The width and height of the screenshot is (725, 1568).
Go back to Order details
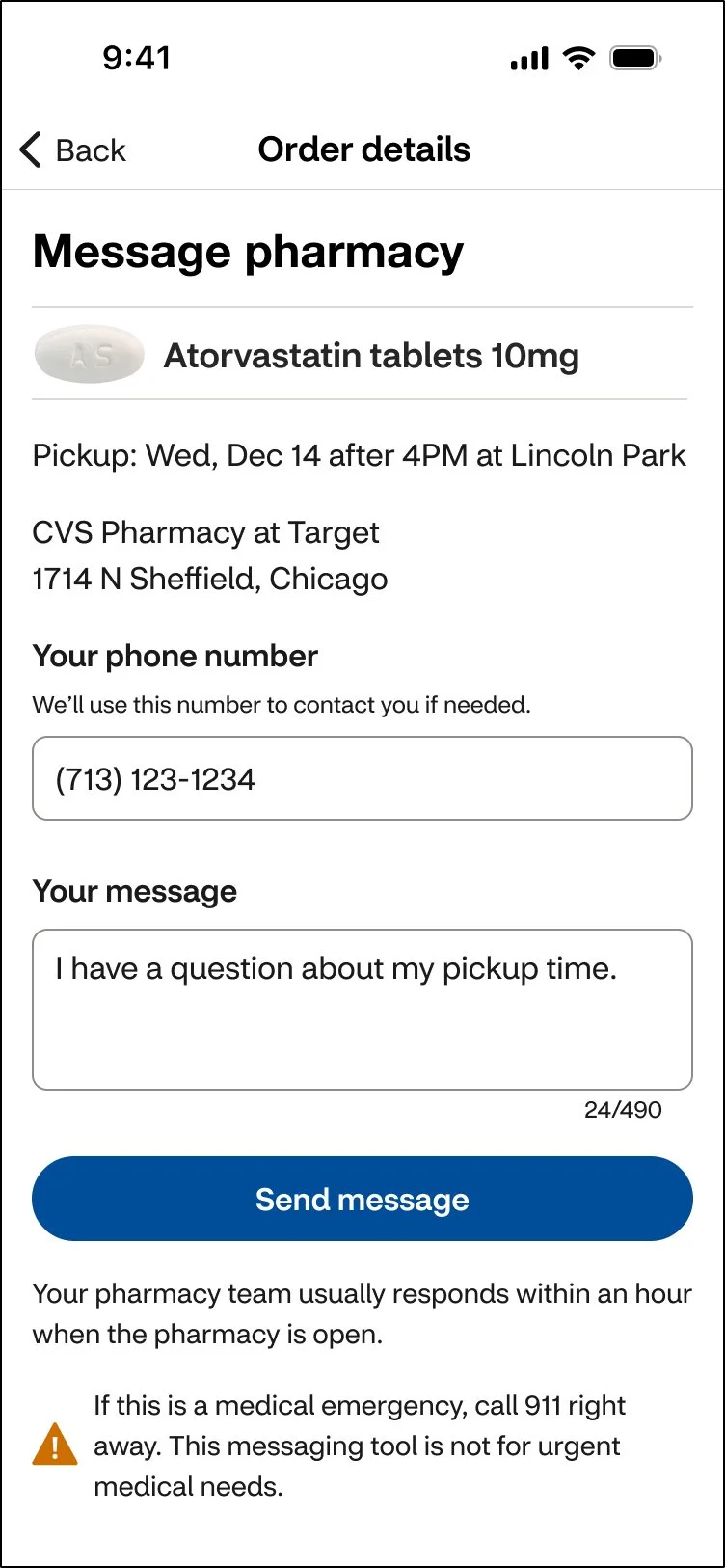(73, 150)
